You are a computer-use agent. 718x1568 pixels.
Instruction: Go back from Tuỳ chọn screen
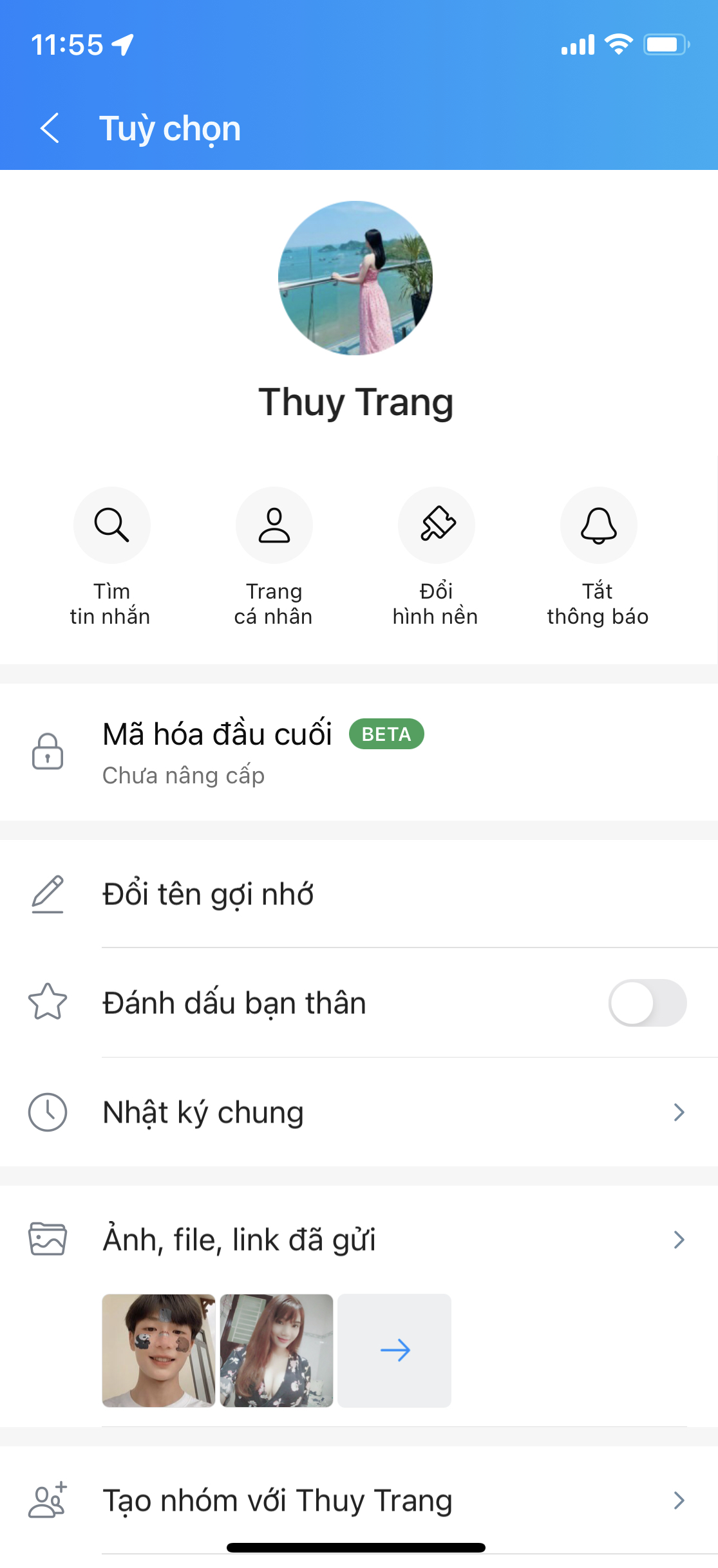[x=50, y=128]
